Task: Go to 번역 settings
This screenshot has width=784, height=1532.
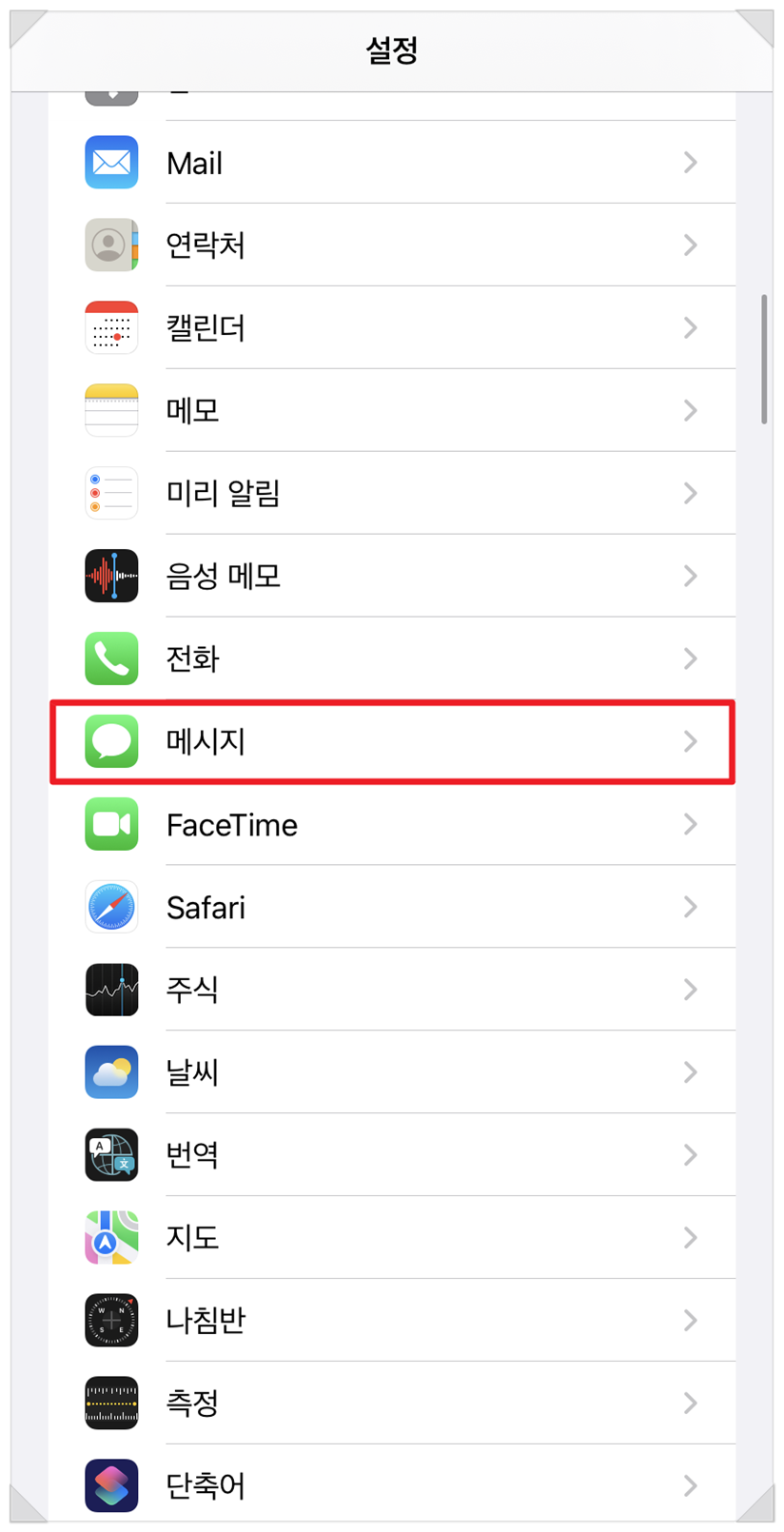Action: pos(392,1156)
